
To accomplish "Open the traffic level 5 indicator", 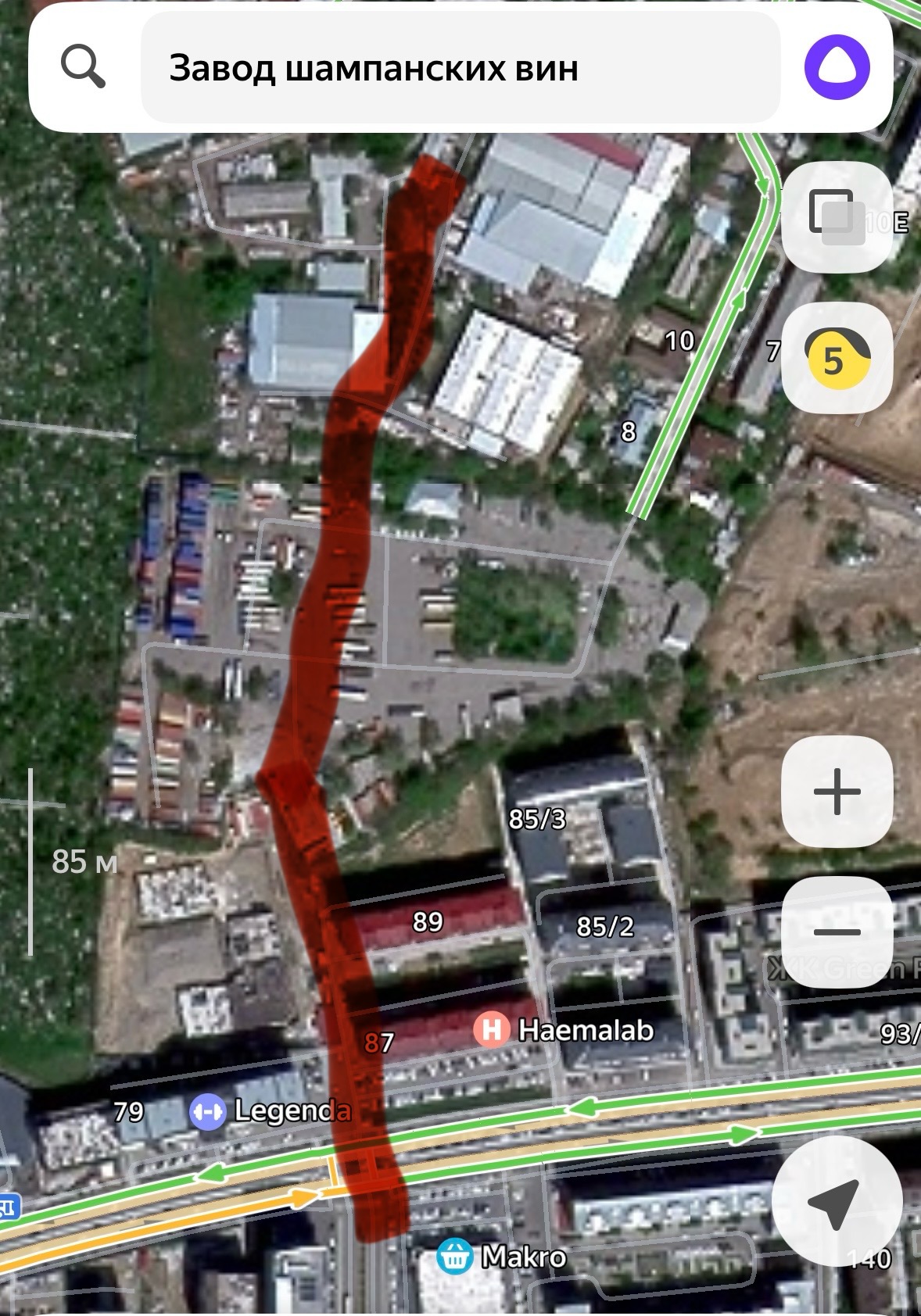I will point(837,358).
